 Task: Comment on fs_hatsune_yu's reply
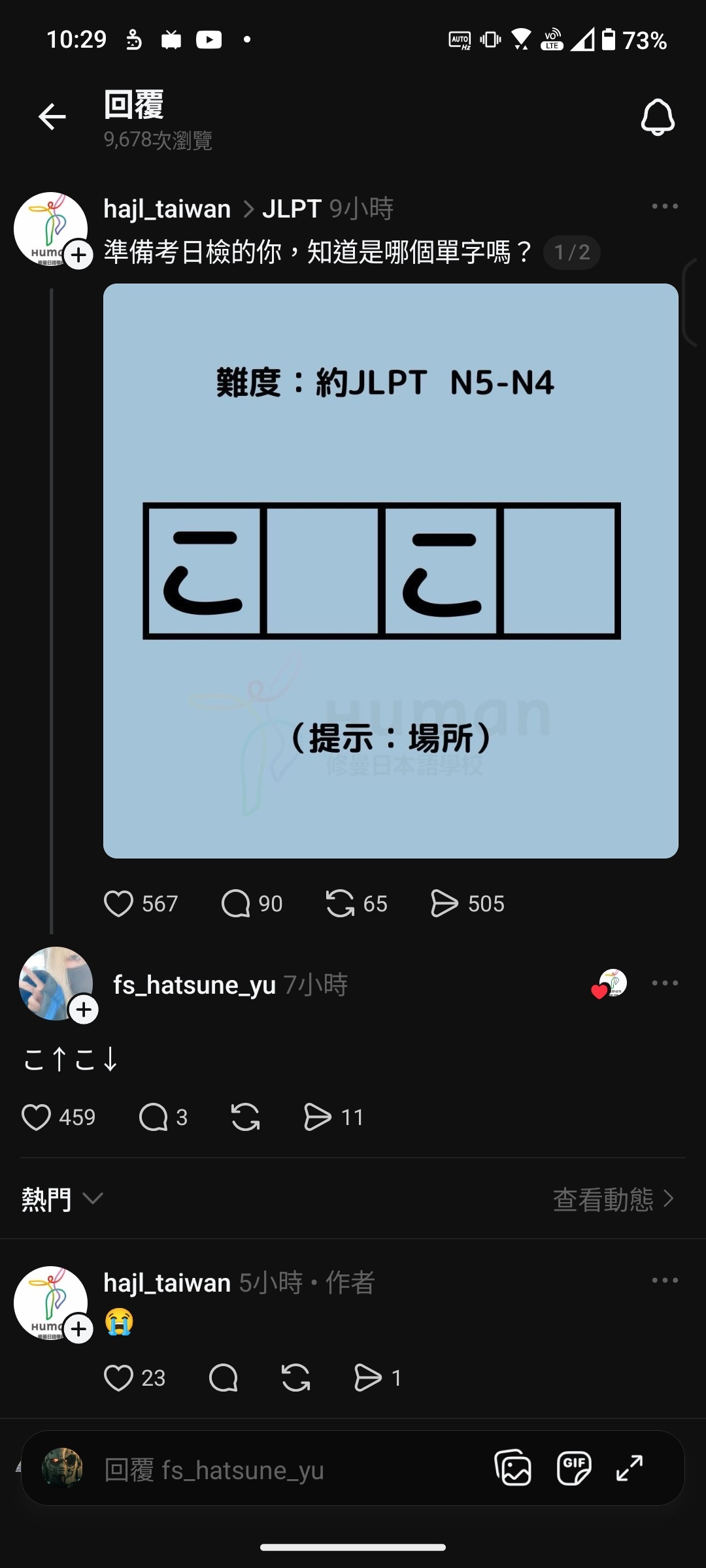154,1117
